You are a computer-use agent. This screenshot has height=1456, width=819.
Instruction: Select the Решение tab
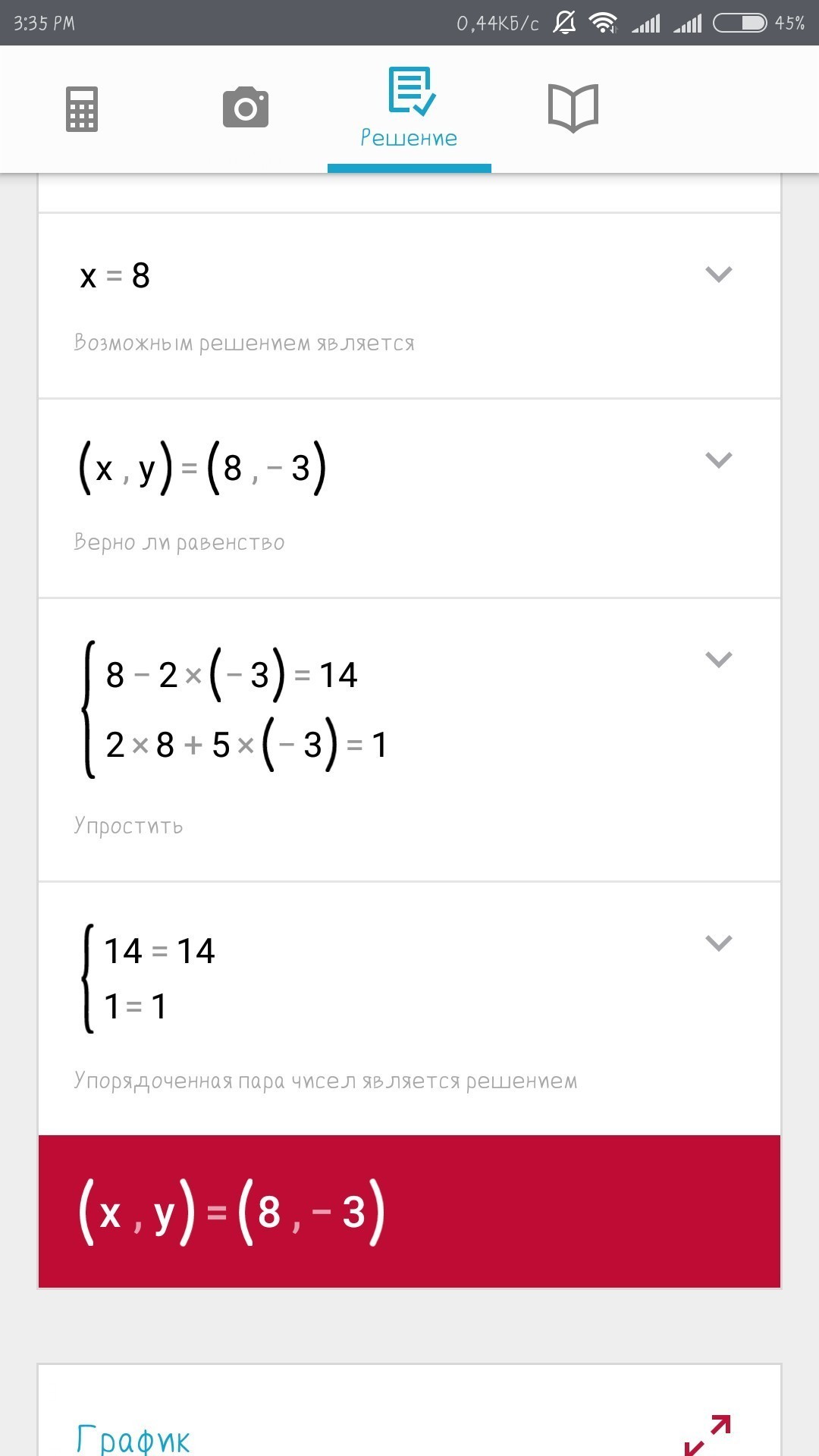point(409,108)
